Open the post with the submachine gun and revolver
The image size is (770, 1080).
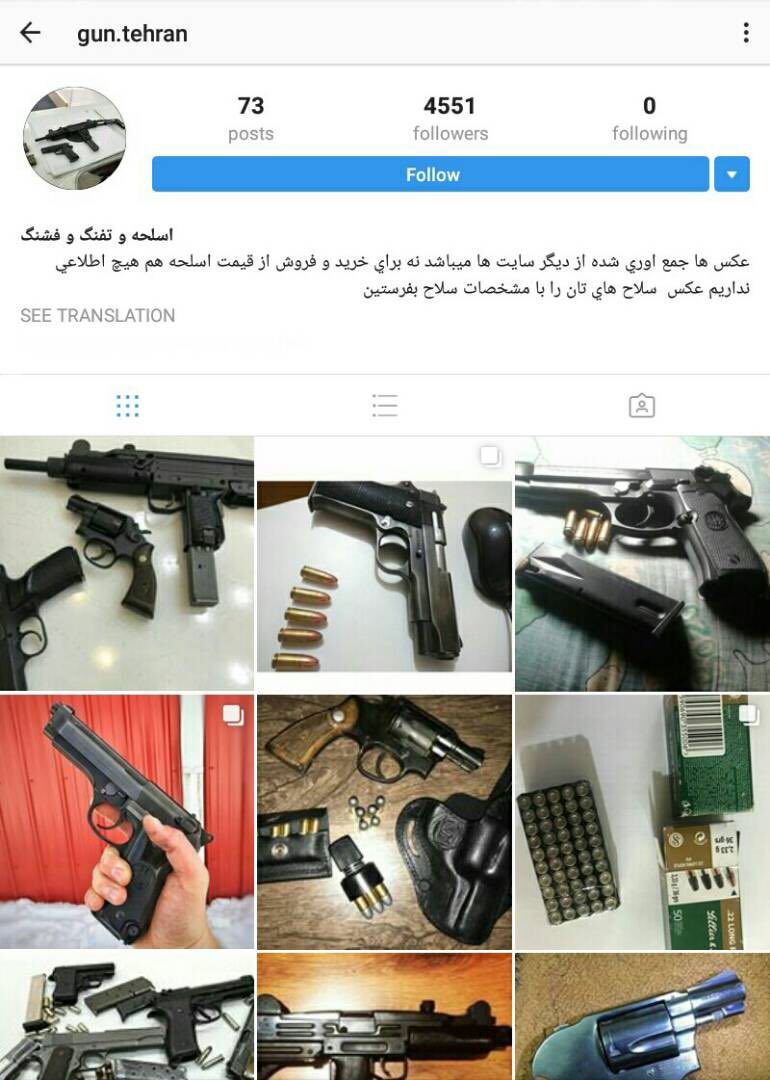coord(127,563)
